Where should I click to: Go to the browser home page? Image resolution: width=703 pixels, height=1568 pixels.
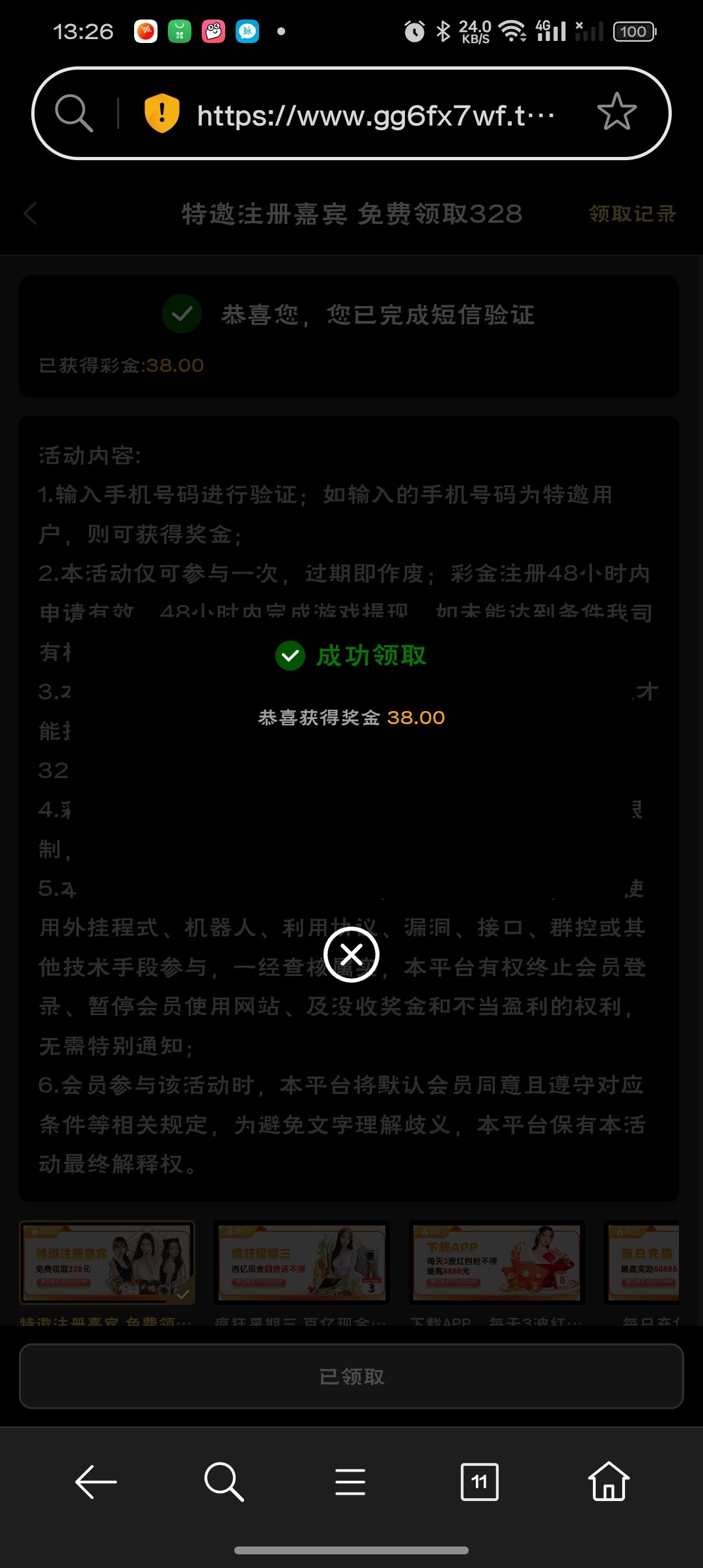pos(609,1482)
